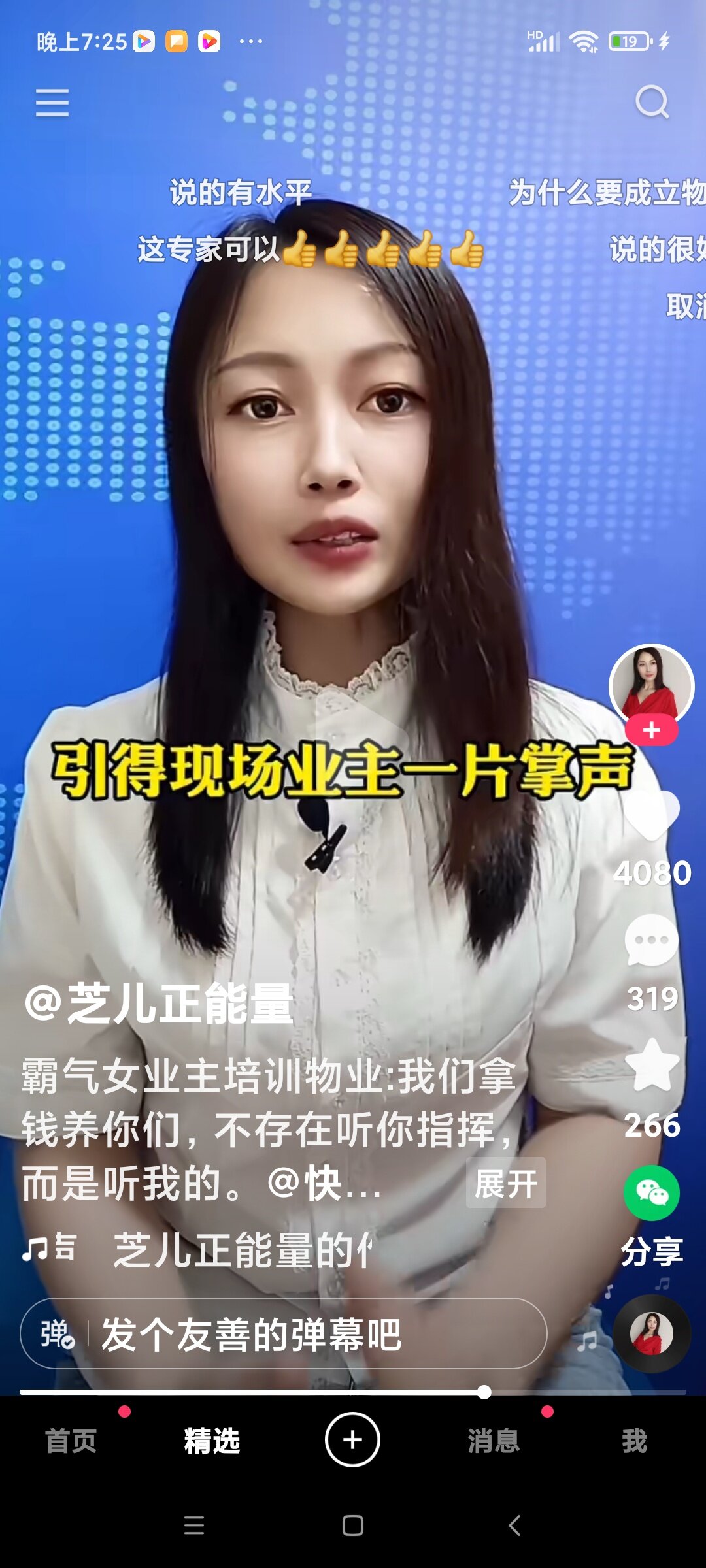
Task: Open the soundtrack 芝儿正能量的作品
Action: tap(242, 1249)
